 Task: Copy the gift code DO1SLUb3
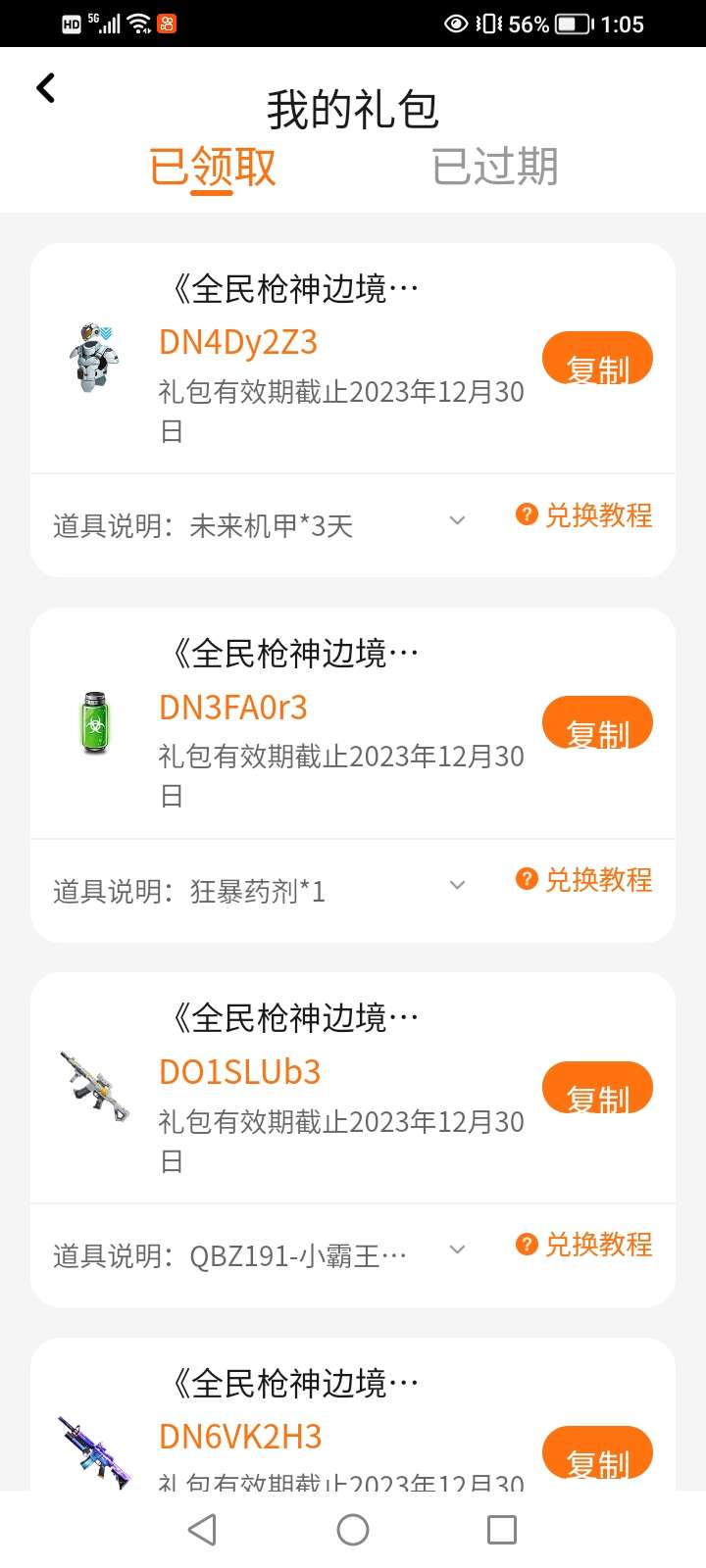click(597, 1089)
